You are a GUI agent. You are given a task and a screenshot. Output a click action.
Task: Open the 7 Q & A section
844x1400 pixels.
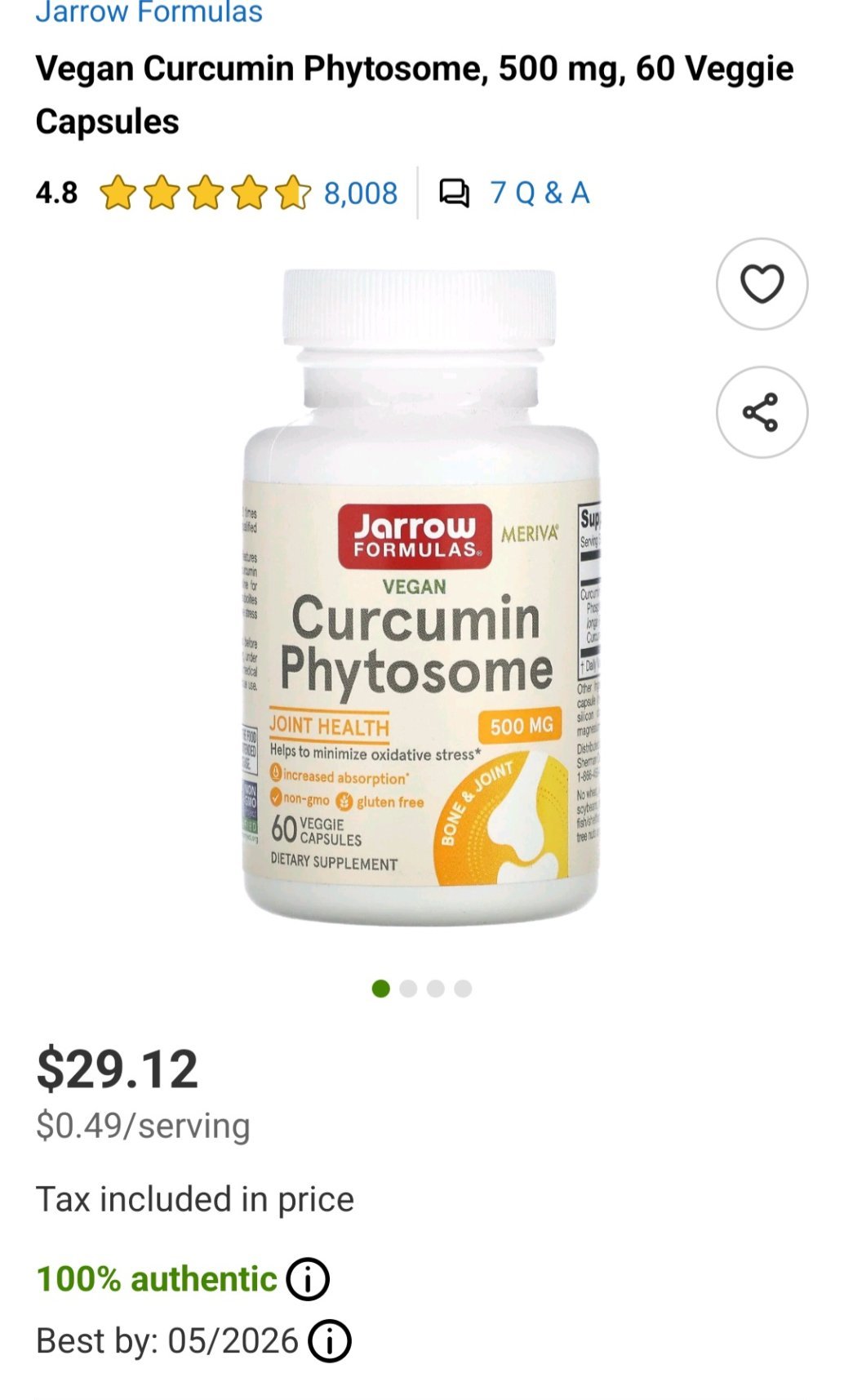pos(539,193)
